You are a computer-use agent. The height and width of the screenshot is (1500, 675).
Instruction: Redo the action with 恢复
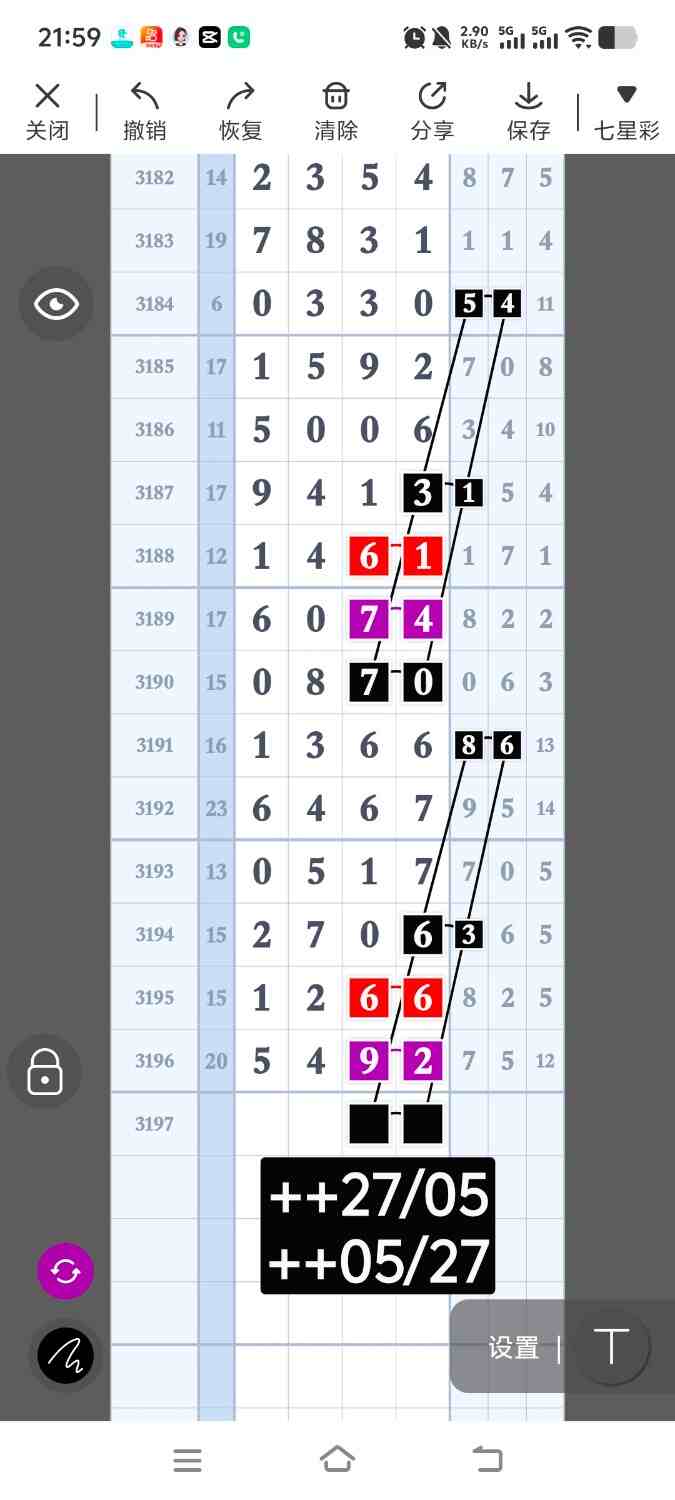click(x=240, y=112)
